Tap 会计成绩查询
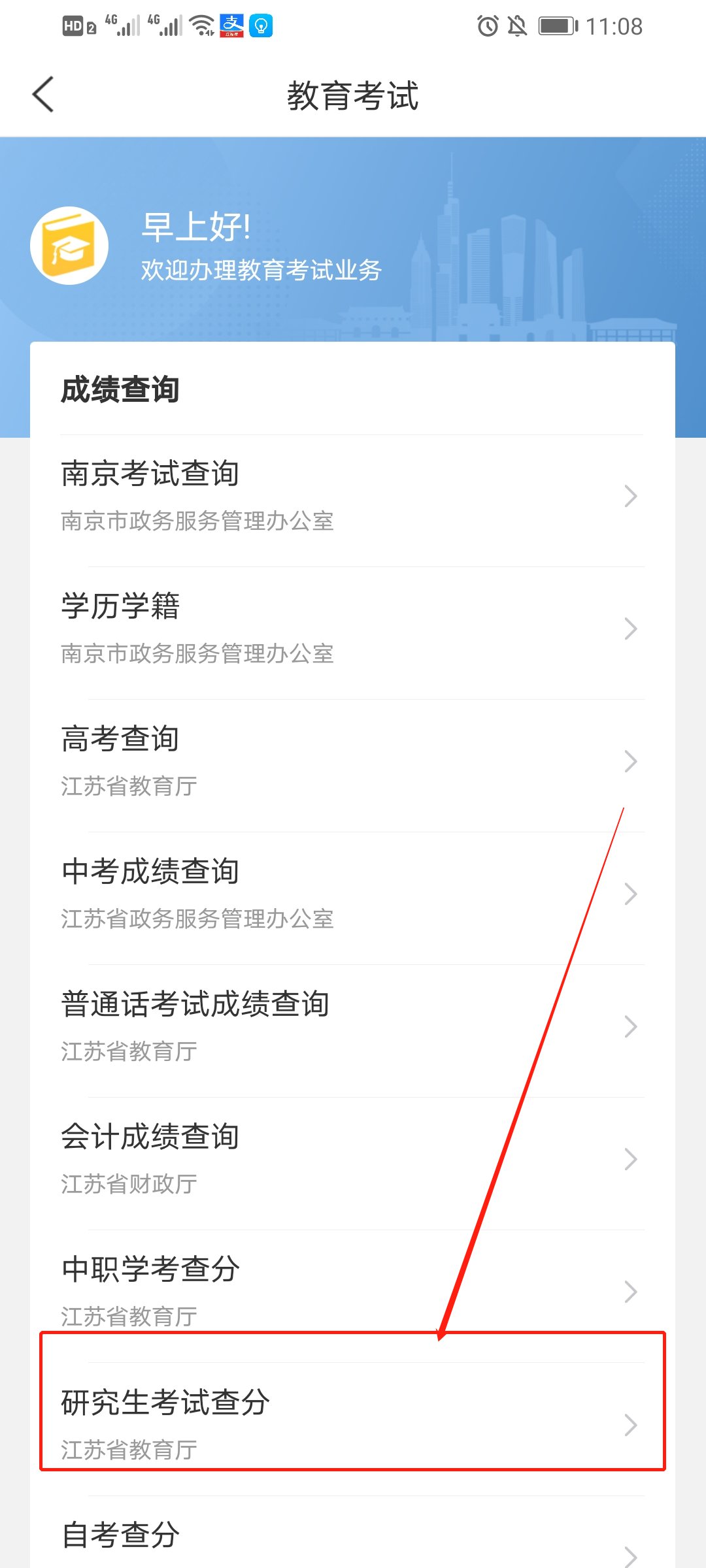This screenshot has height=1568, width=706. [352, 1160]
